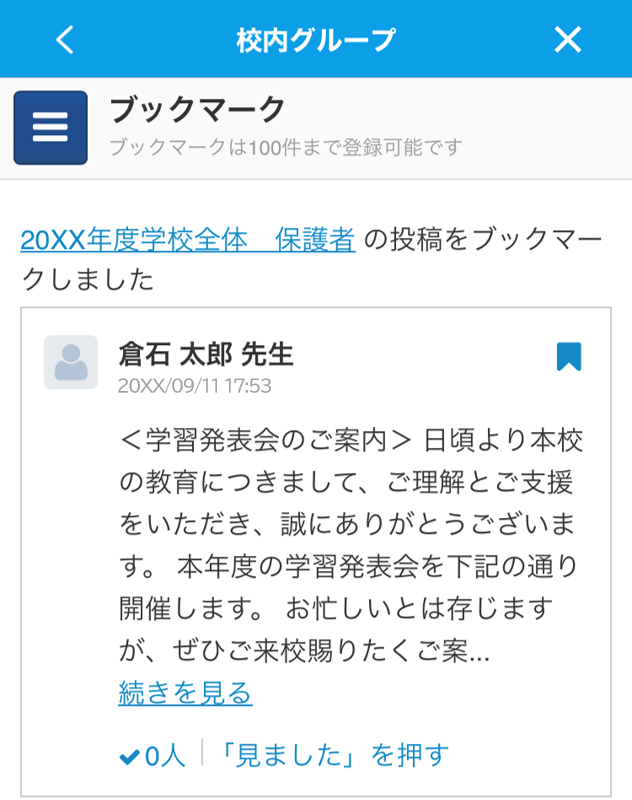The height and width of the screenshot is (800, 632).
Task: Open the blue hamburger menu button
Action: tap(50, 129)
